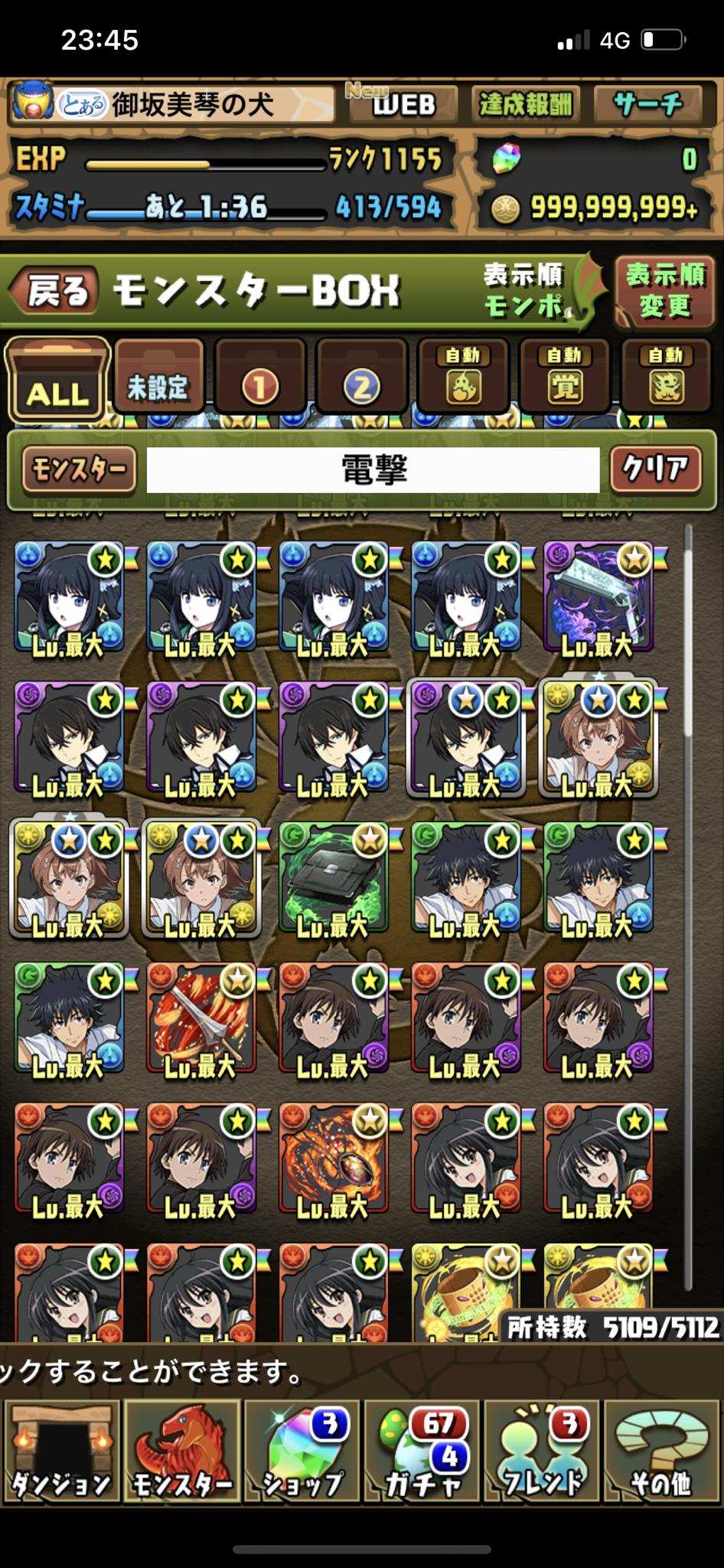Viewport: 724px width, 1568px height.
Task: Switch to folder tab number 2
Action: point(361,381)
